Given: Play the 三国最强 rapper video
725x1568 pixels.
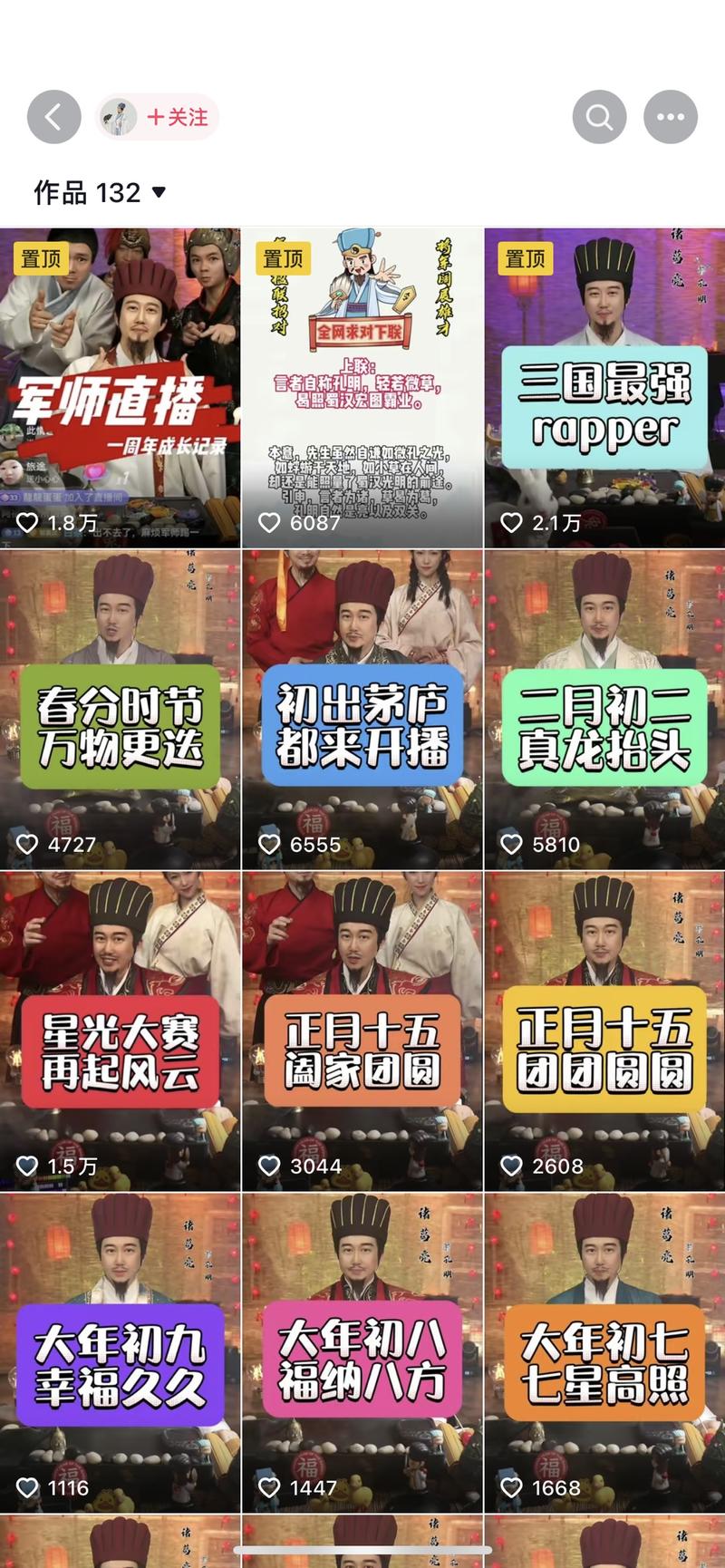Looking at the screenshot, I should point(604,388).
